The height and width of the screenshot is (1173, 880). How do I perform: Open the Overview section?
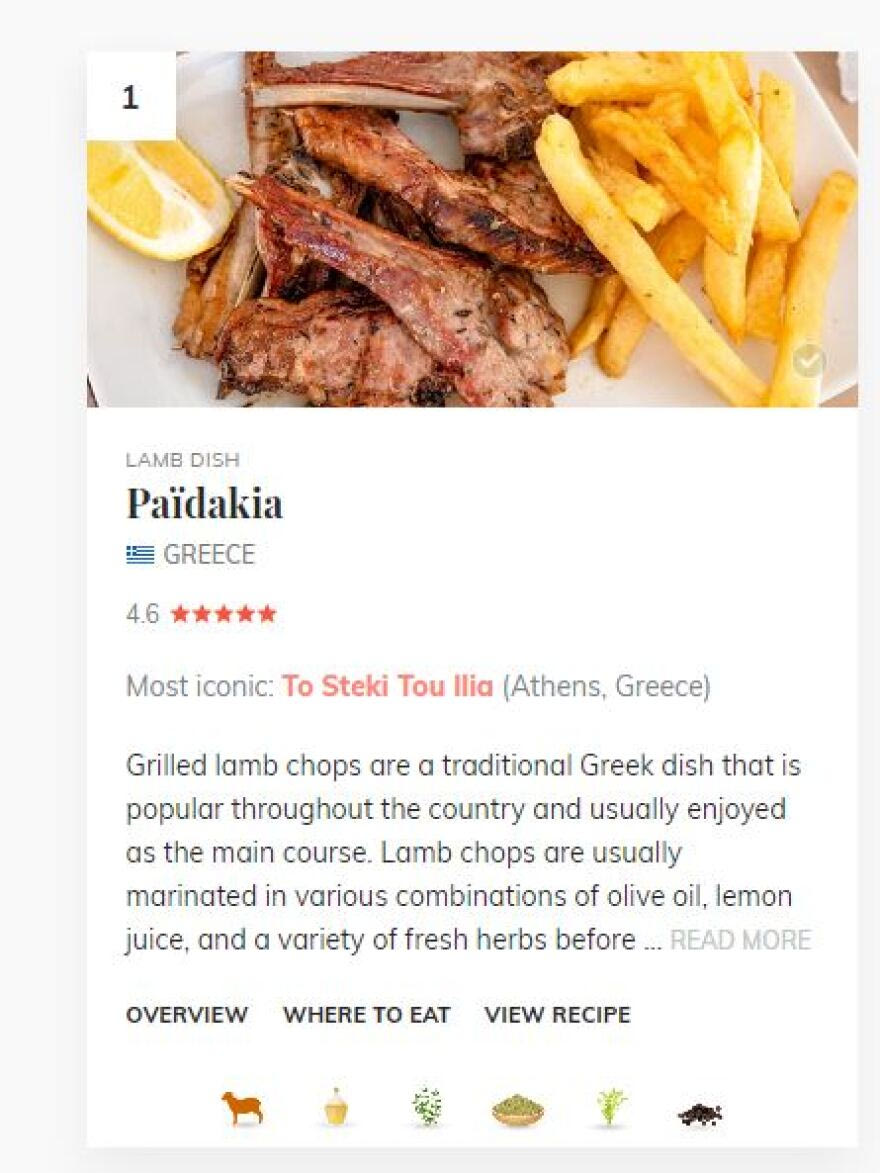click(x=186, y=1015)
